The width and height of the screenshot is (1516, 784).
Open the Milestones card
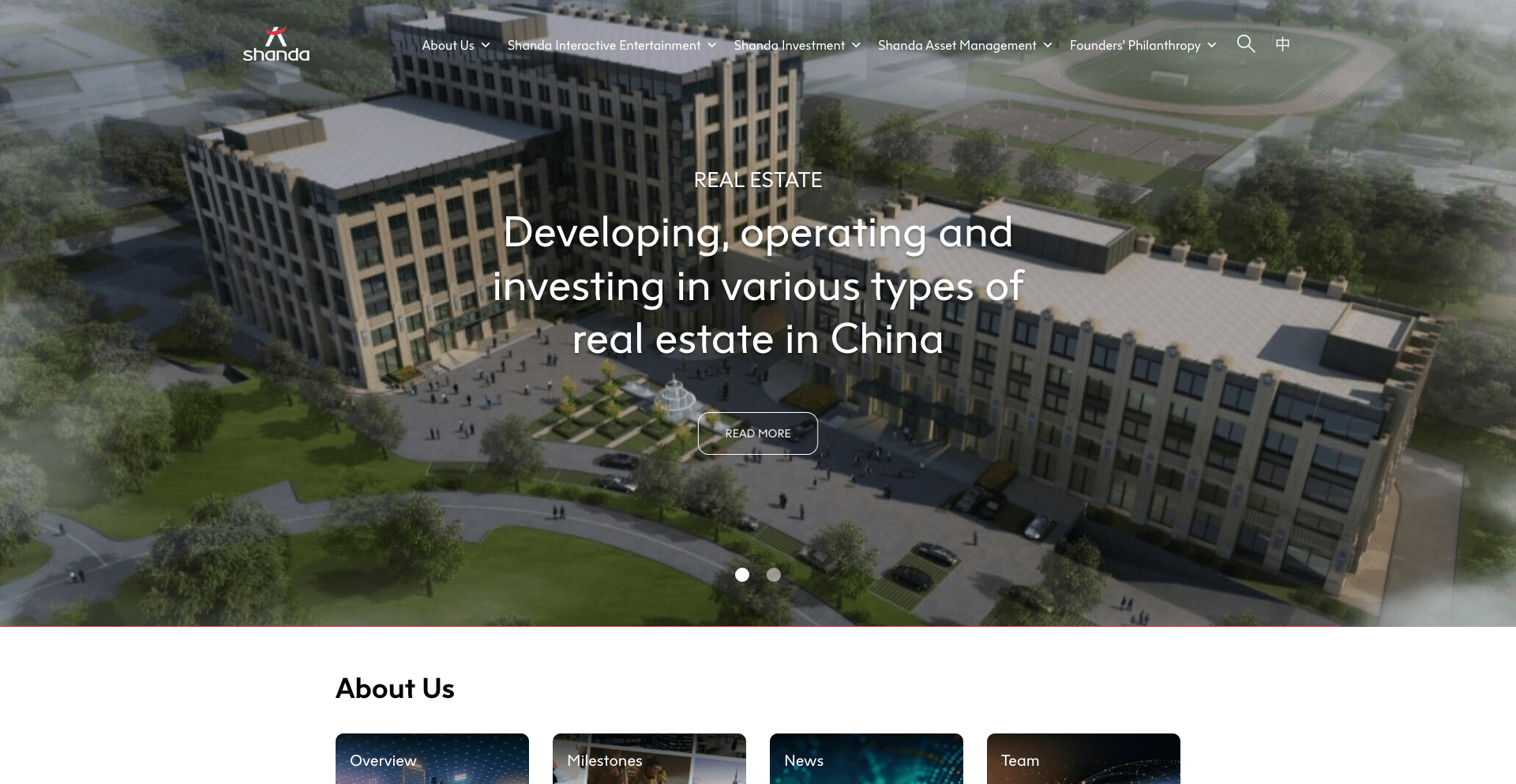[x=649, y=760]
